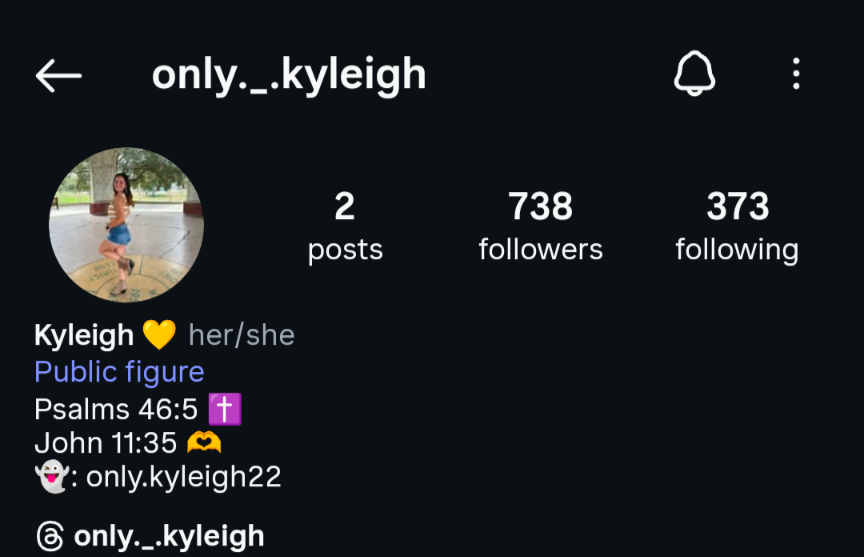The width and height of the screenshot is (864, 557).
Task: Open the Threads link only._.kyleigh
Action: [150, 536]
